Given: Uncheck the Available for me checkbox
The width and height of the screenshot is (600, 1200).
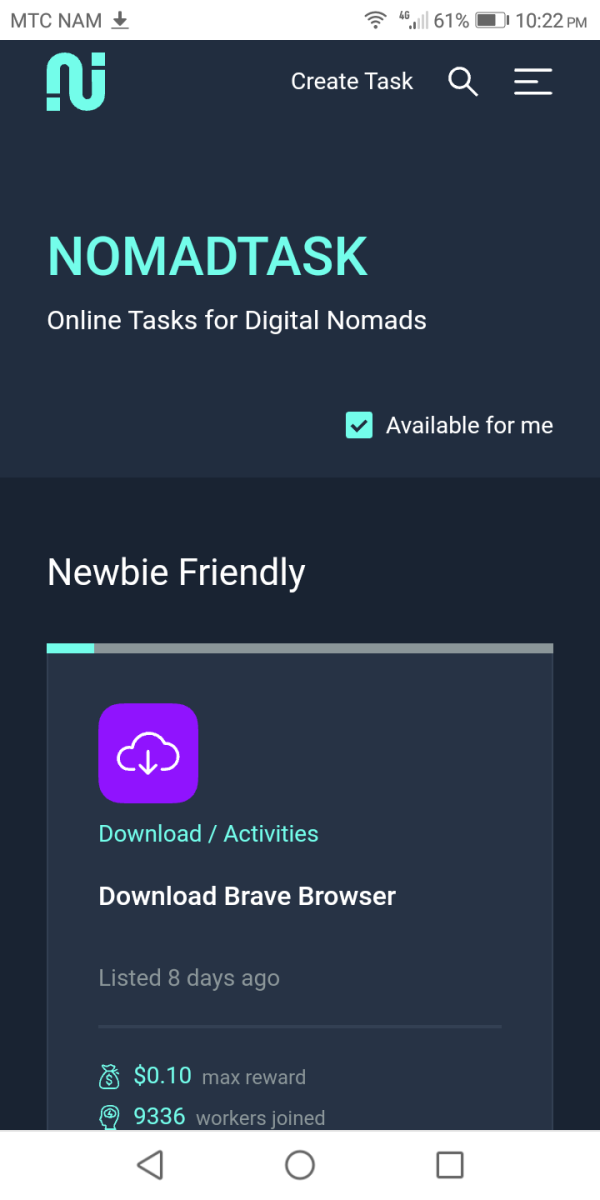Looking at the screenshot, I should [x=359, y=425].
